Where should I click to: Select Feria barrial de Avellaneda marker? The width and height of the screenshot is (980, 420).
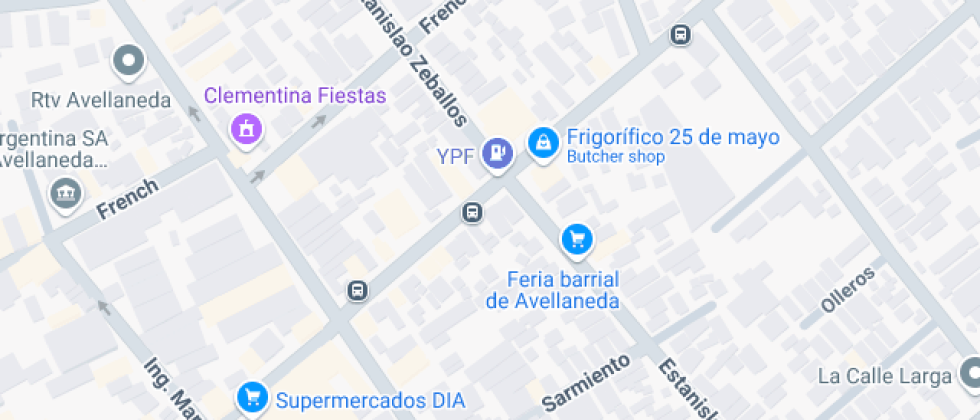pos(577,240)
